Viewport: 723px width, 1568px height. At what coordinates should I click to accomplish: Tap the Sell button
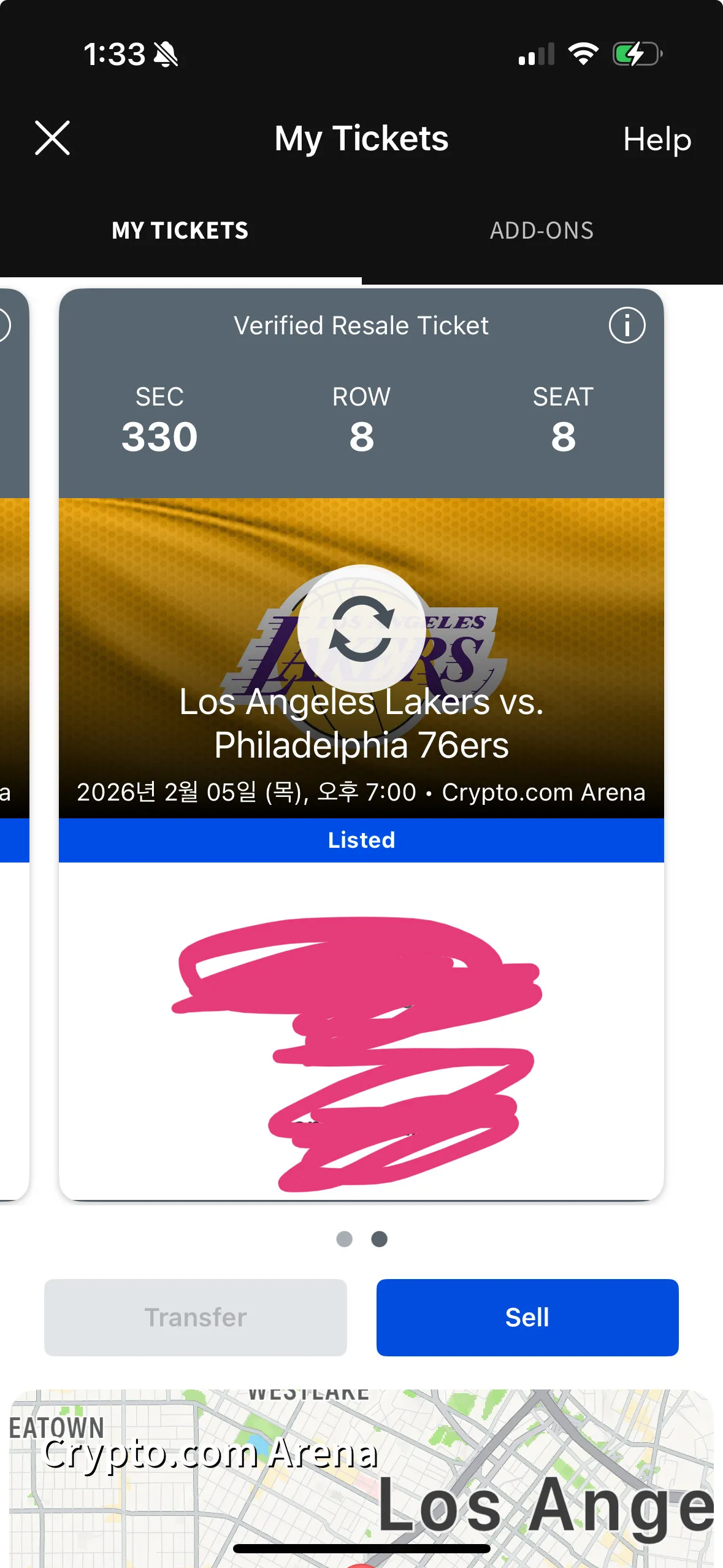coord(526,1316)
